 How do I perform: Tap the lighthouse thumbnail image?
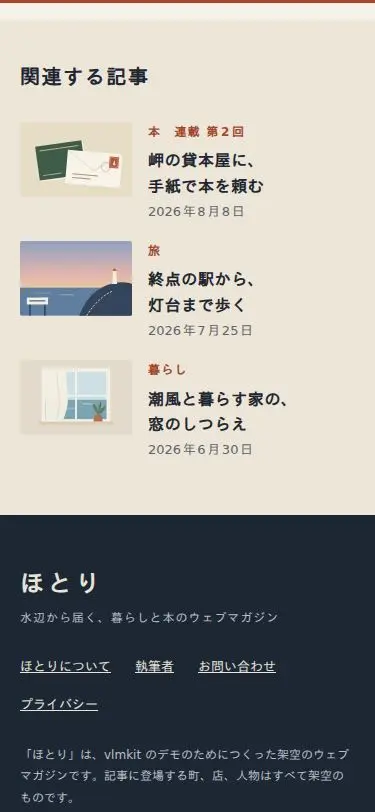(x=76, y=278)
